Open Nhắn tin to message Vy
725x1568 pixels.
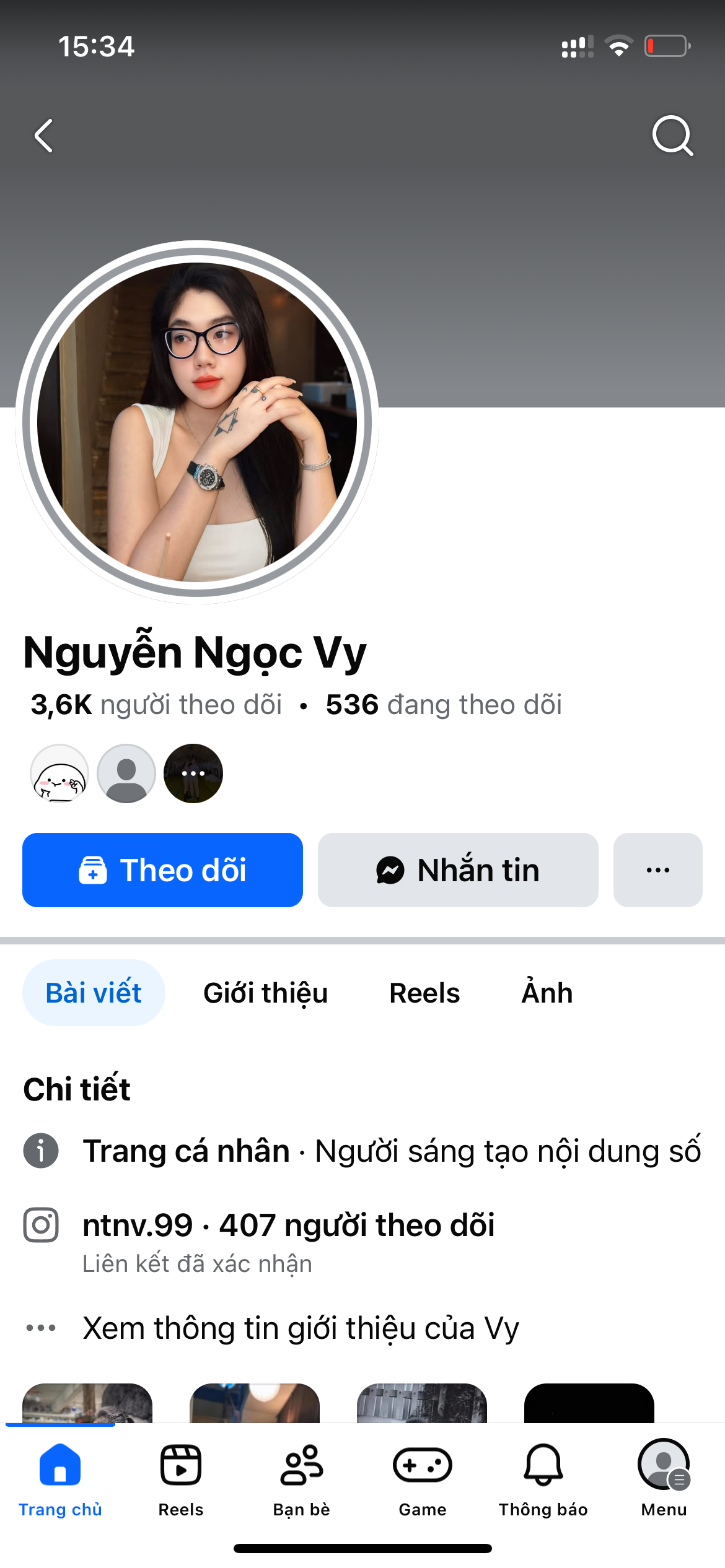[458, 870]
